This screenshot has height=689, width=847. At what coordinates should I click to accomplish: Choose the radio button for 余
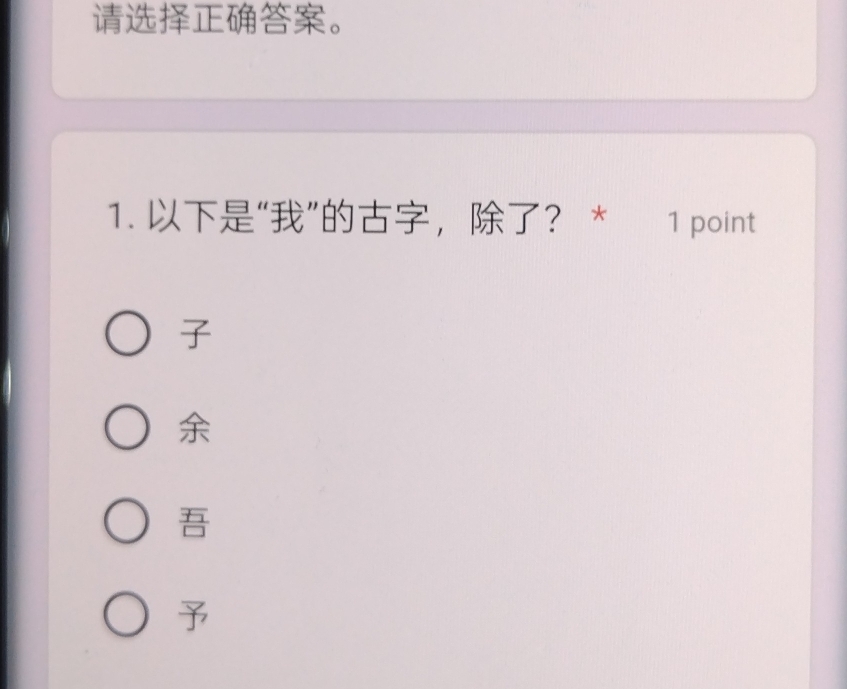(128, 429)
